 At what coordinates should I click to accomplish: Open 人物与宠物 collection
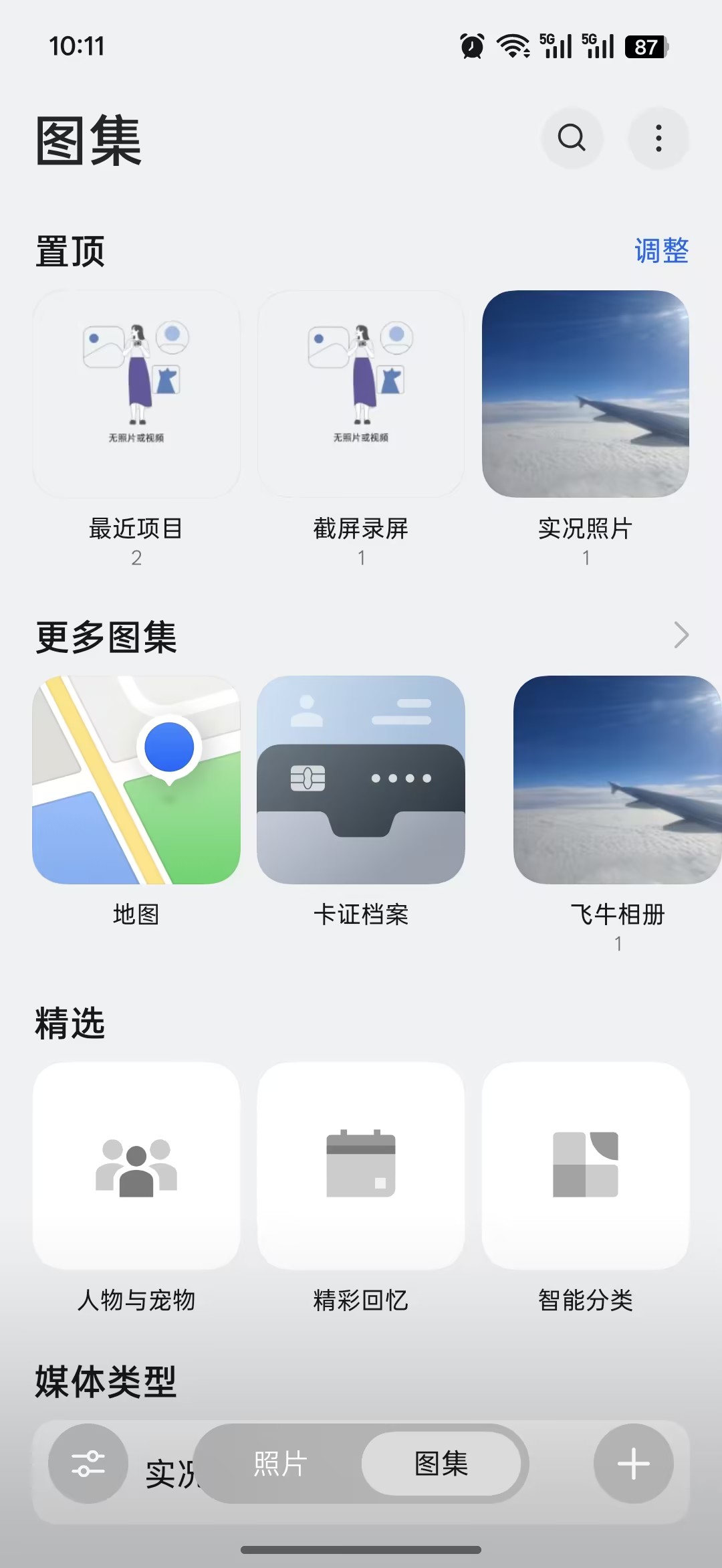tap(136, 1166)
